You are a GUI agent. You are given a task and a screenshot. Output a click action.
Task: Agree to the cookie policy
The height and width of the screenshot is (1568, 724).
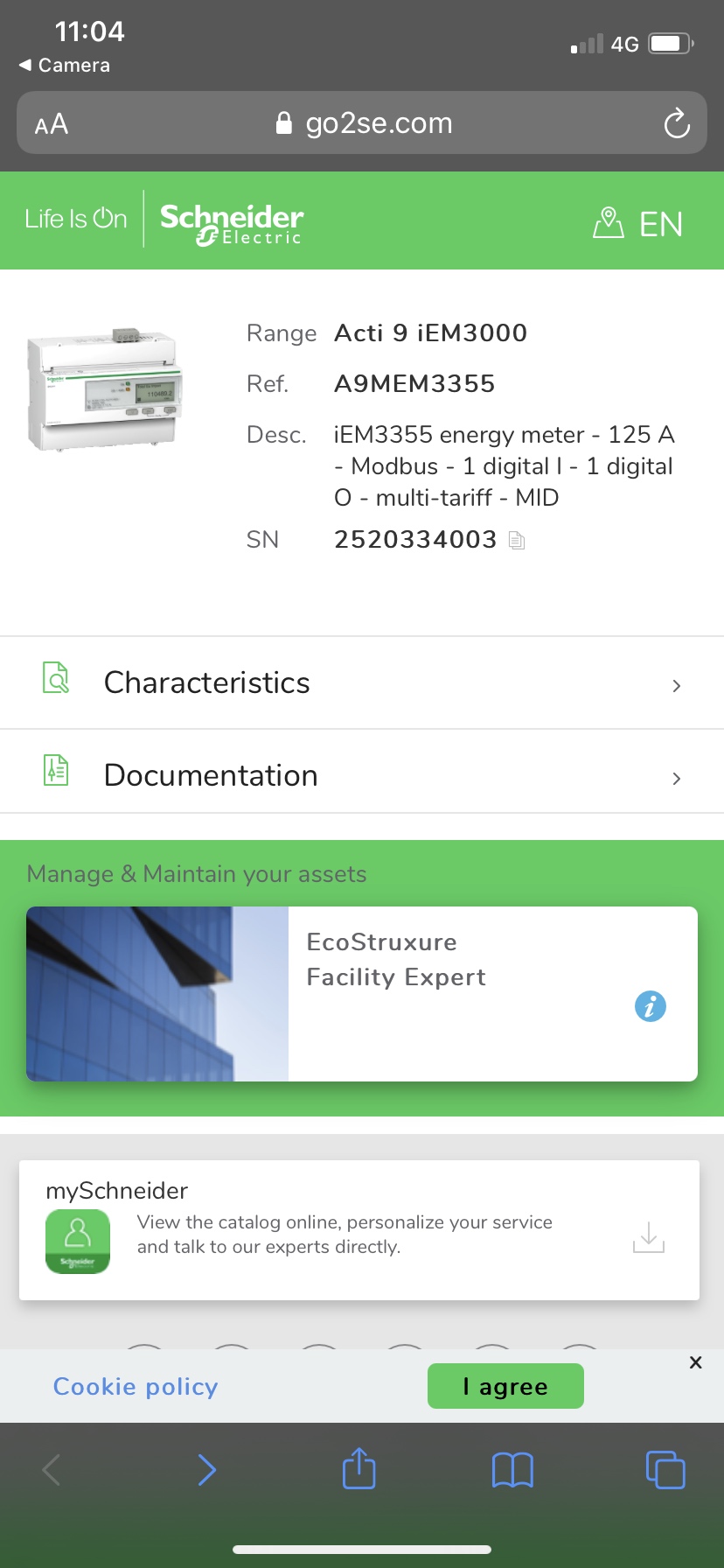[x=505, y=1387]
